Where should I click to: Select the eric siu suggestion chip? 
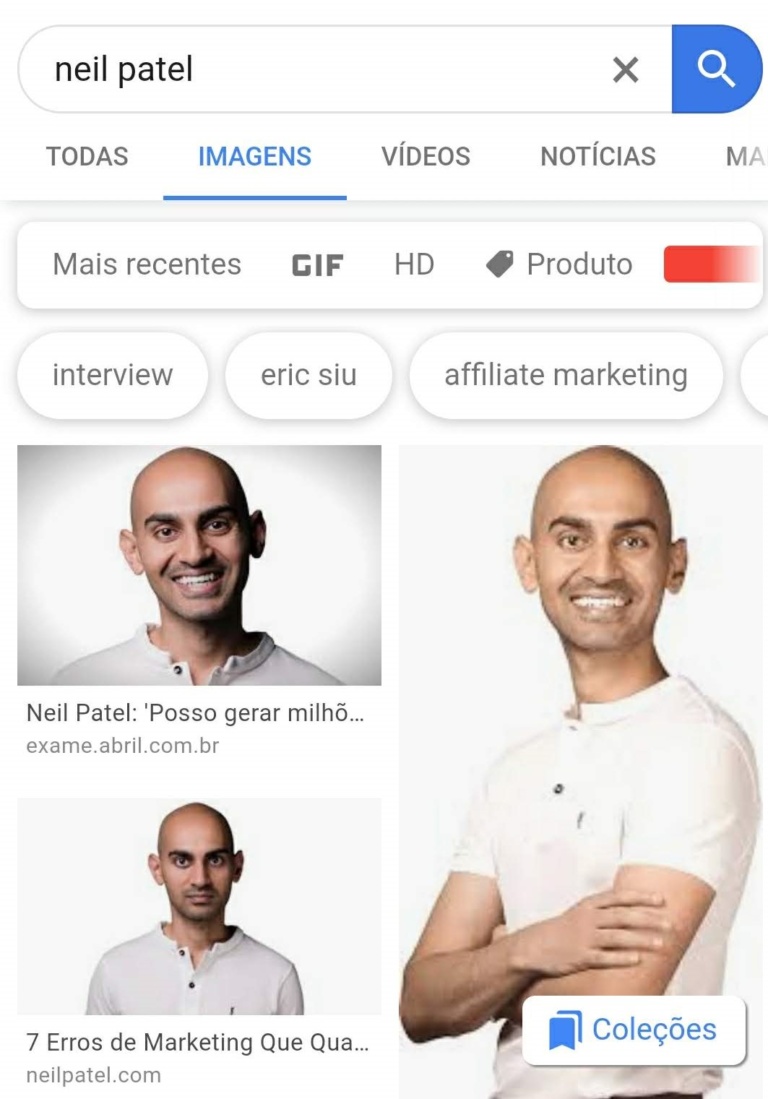click(x=308, y=374)
